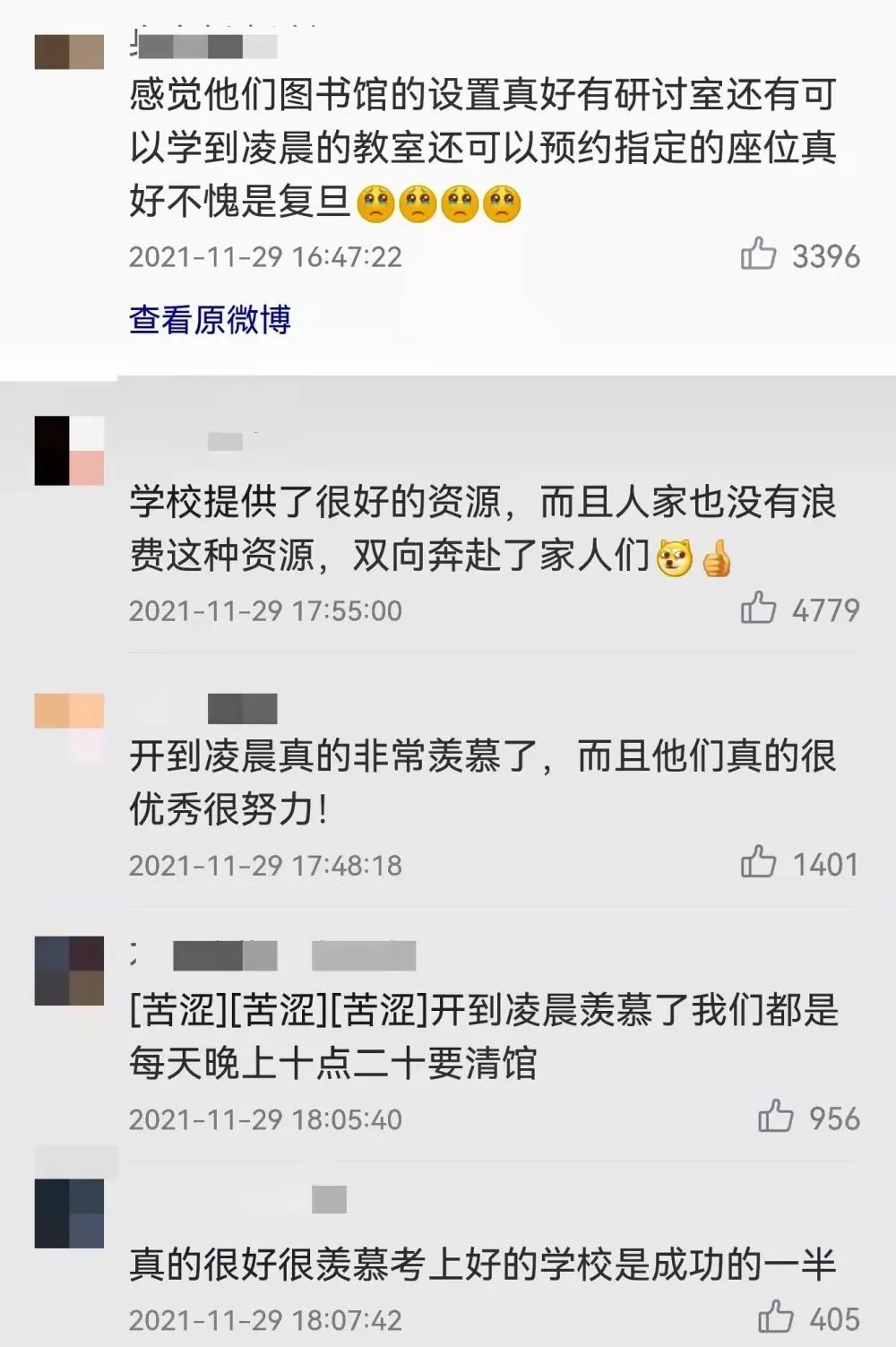This screenshot has height=1347, width=896.
Task: Like the comment with 3396 likes
Action: tap(758, 255)
